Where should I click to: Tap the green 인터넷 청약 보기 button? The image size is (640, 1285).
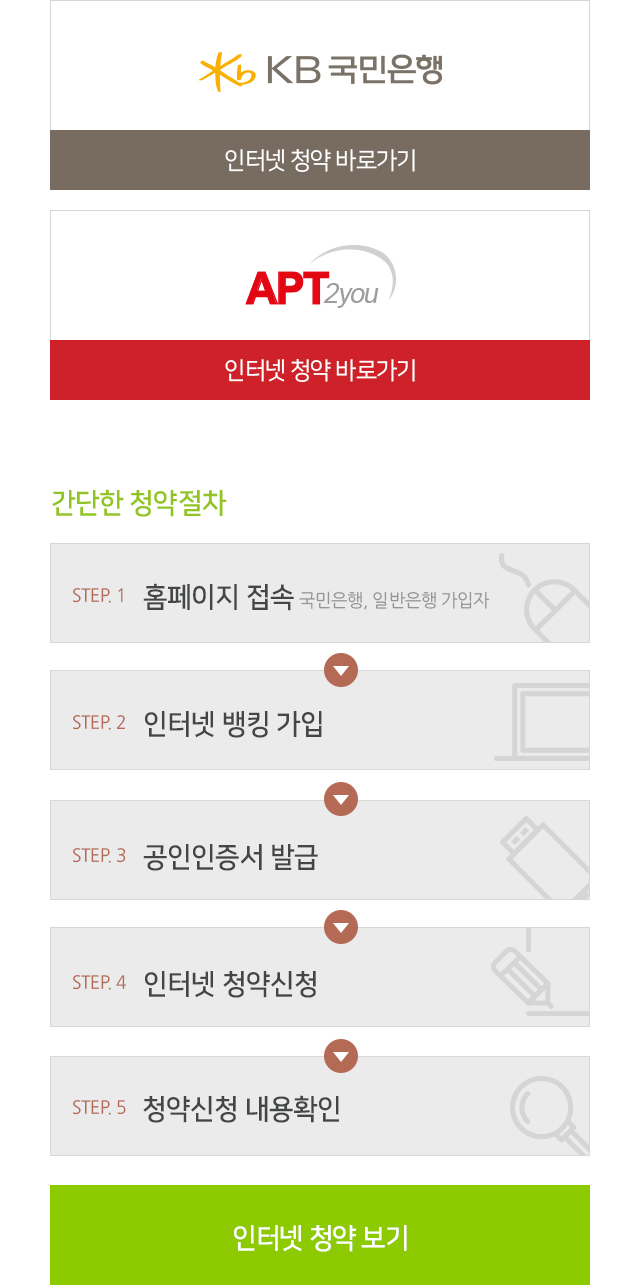[320, 1236]
